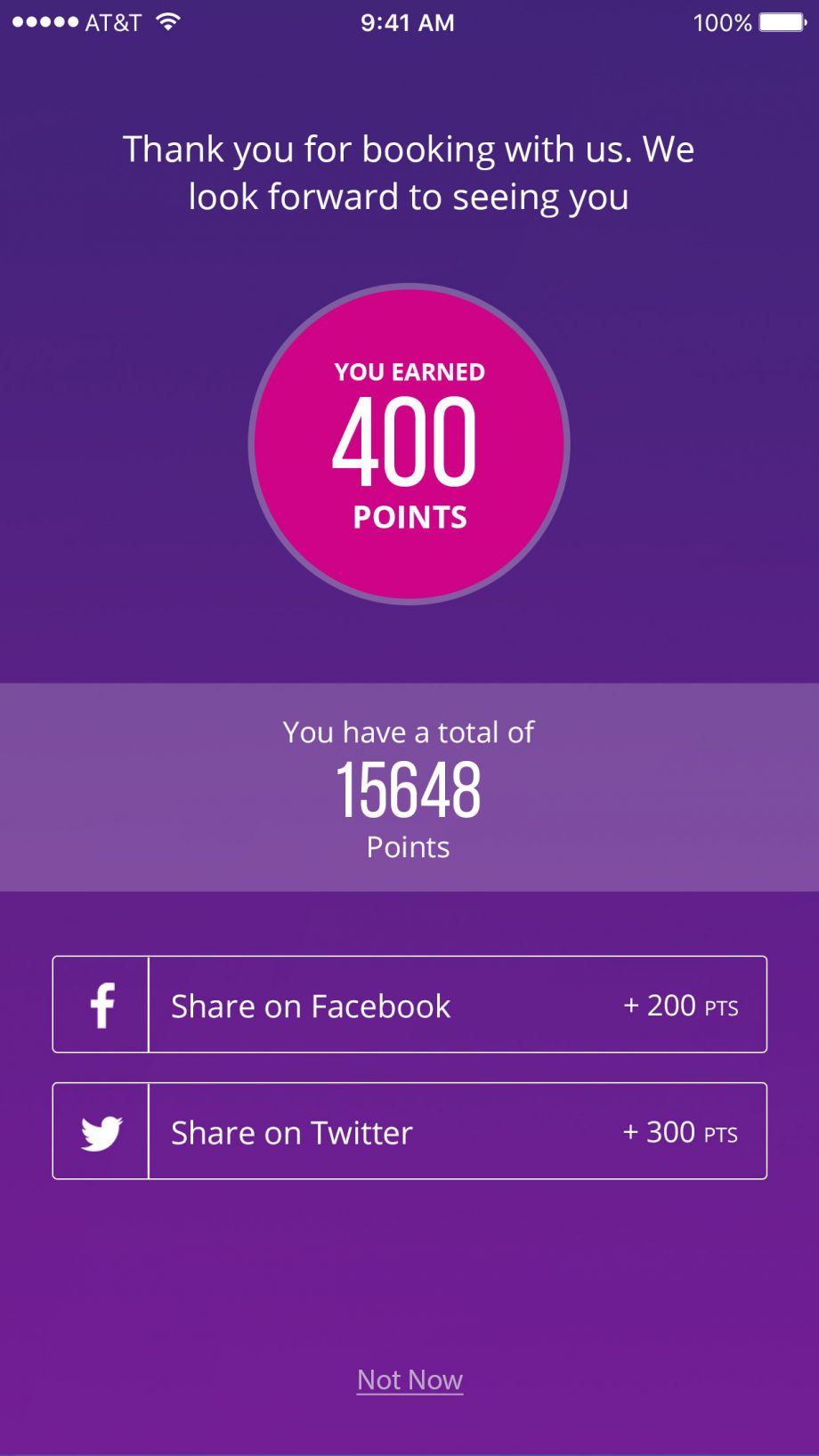Share on Twitter for 300 points
The width and height of the screenshot is (819, 1456).
point(409,1131)
